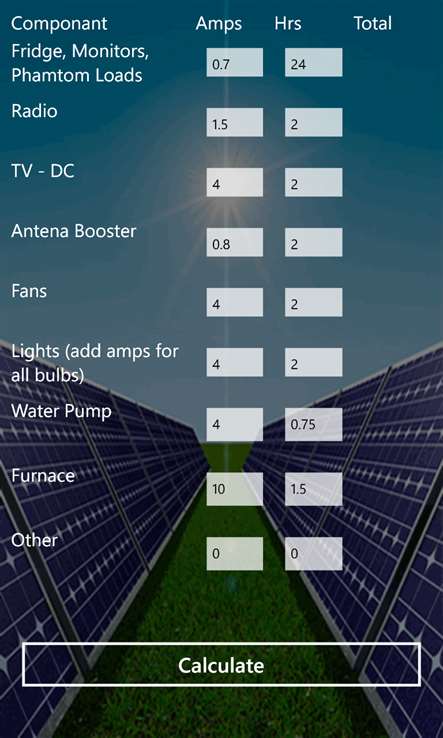Select the Radio Amps field
The width and height of the screenshot is (443, 738).
coord(234,122)
